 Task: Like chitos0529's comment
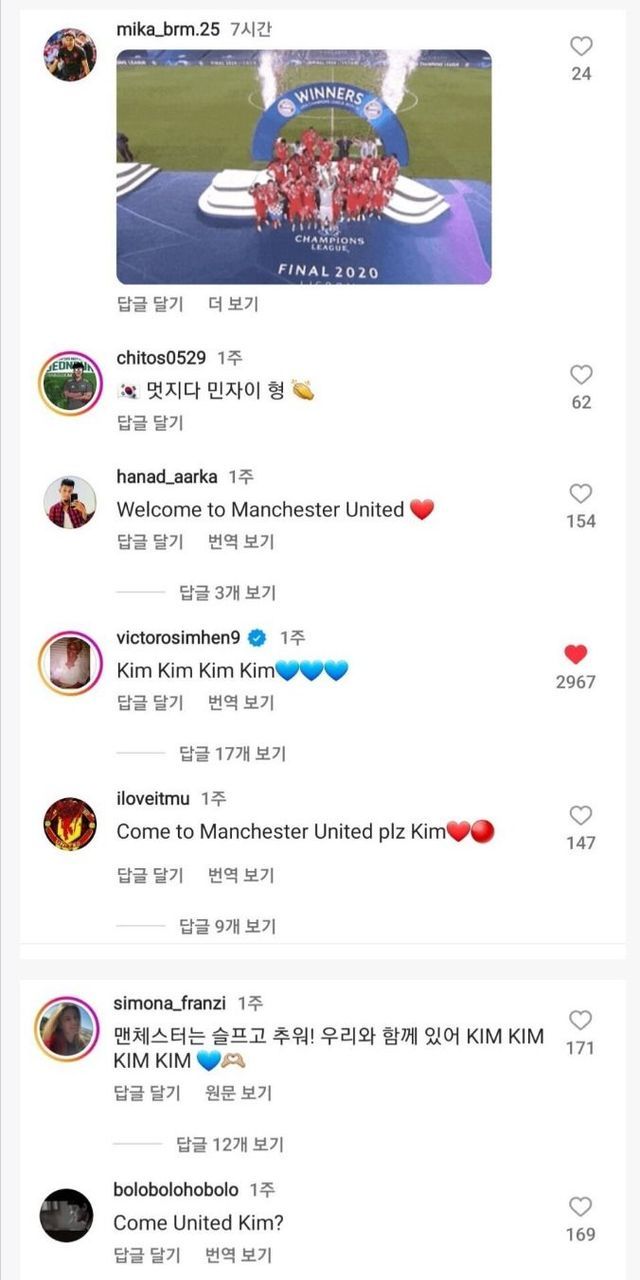coord(581,375)
